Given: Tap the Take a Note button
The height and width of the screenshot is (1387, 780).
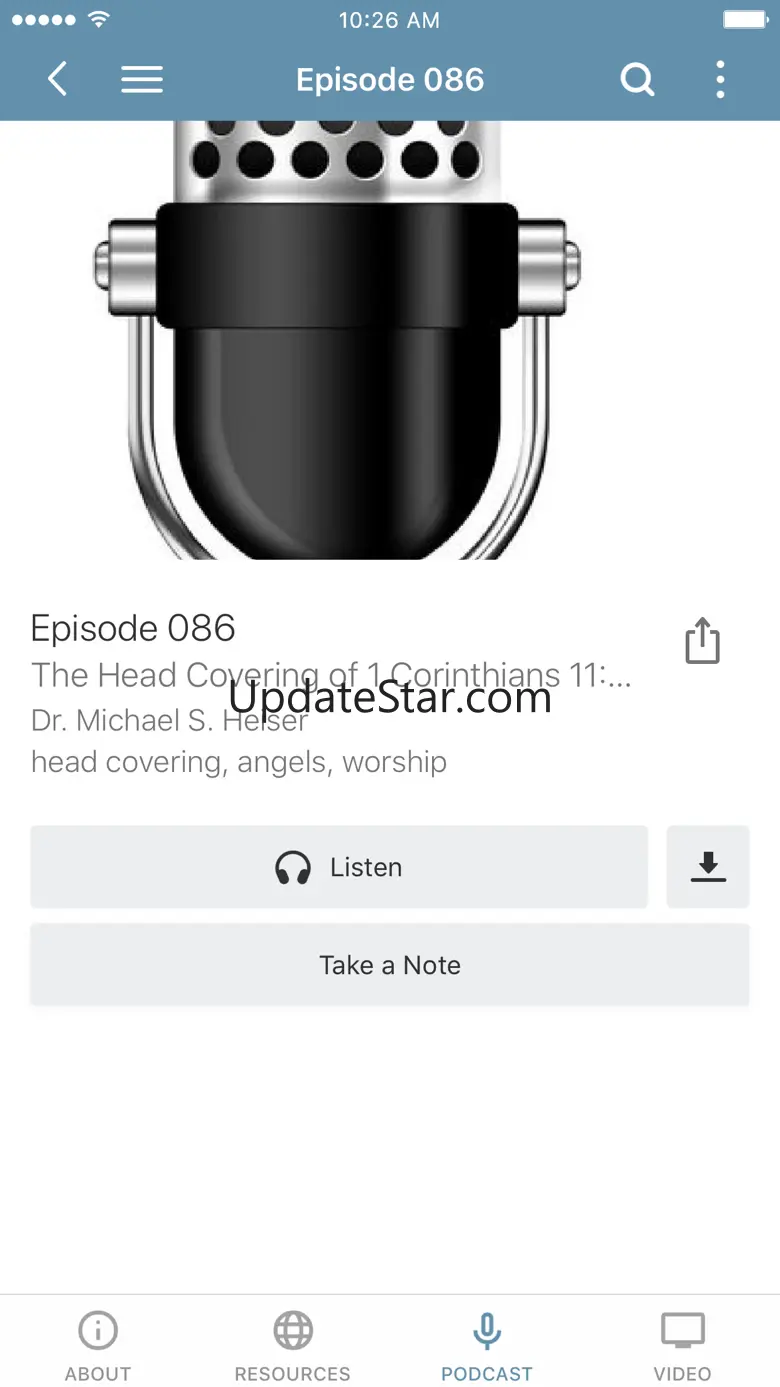Looking at the screenshot, I should (390, 965).
